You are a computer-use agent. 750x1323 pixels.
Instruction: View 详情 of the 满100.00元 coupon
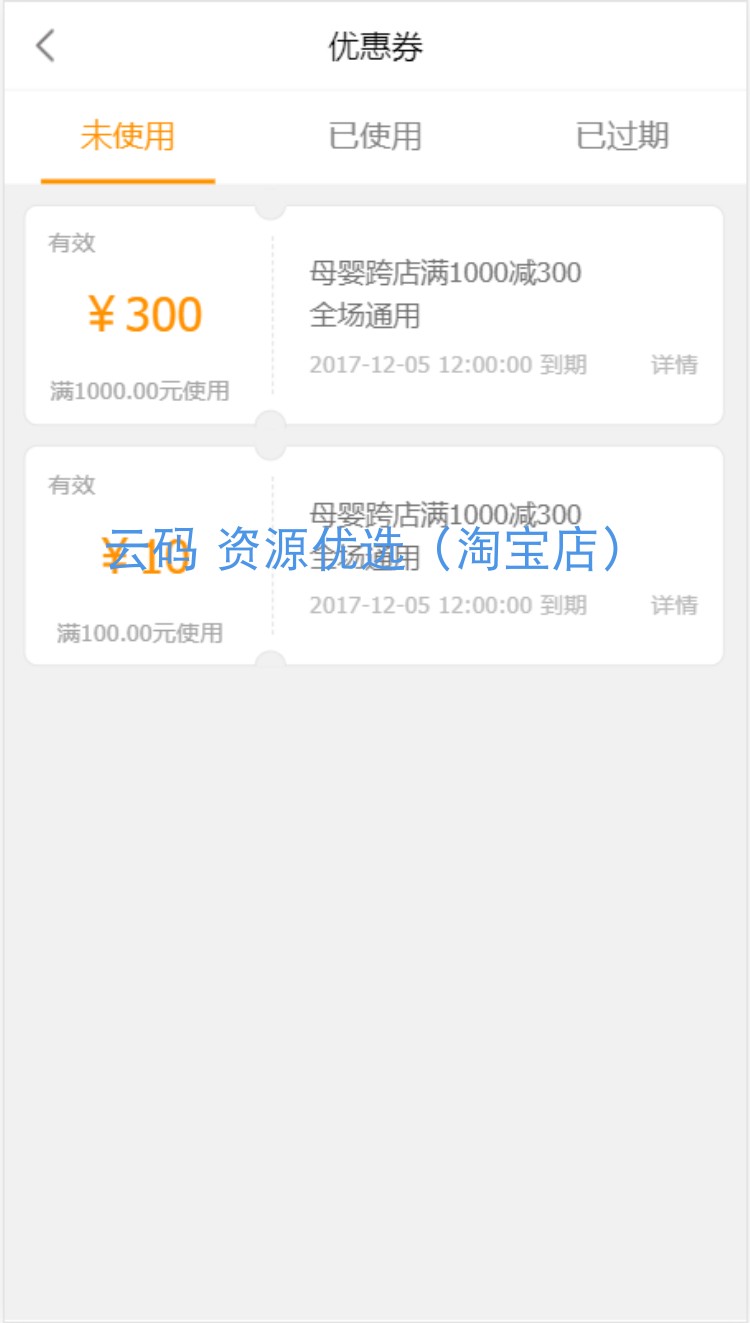tap(674, 605)
